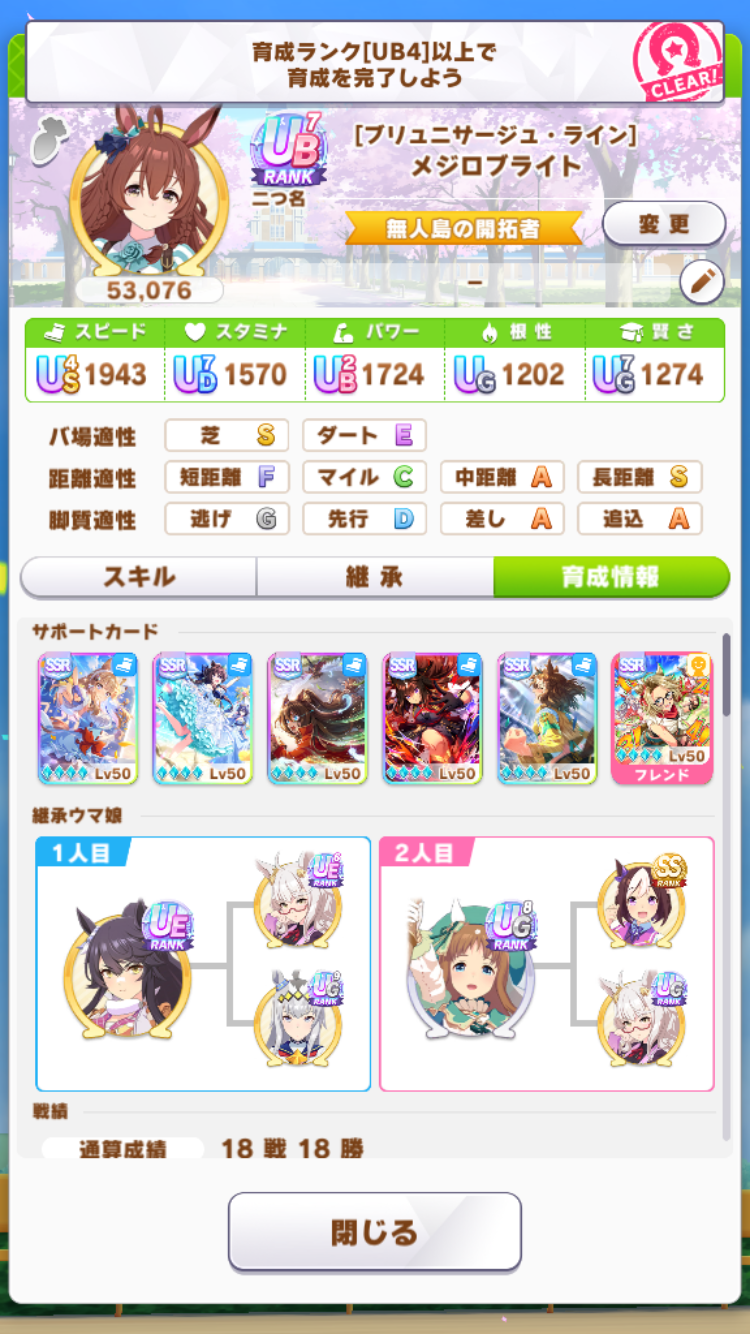750x1334 pixels.
Task: Edit the memo with the pencil icon
Action: pyautogui.click(x=702, y=283)
